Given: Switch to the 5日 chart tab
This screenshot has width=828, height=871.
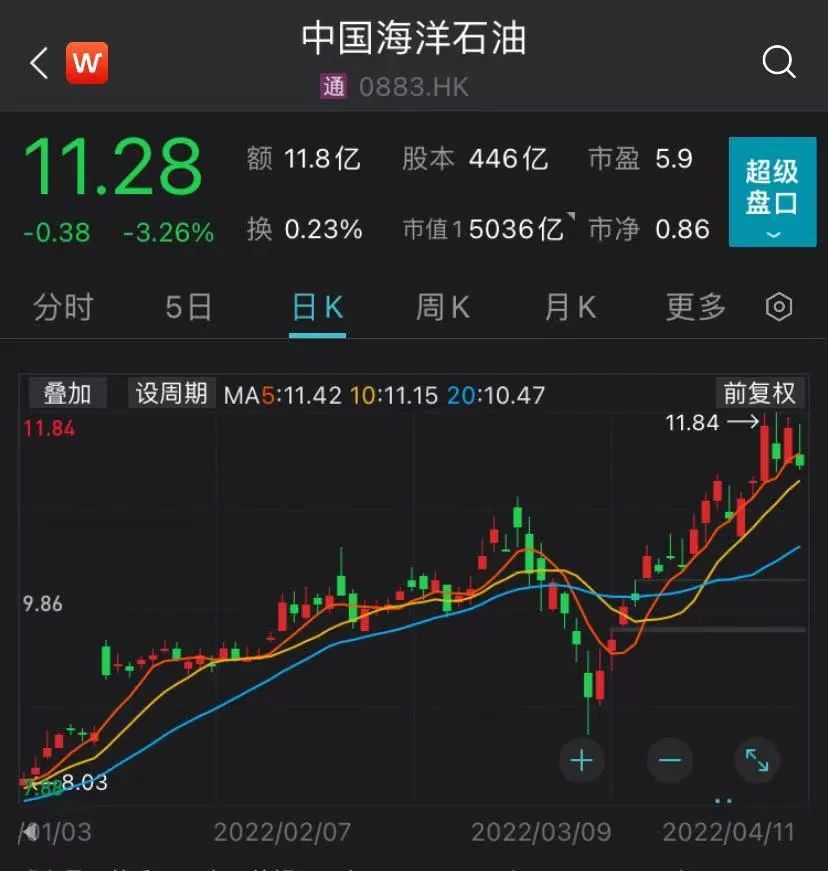Looking at the screenshot, I should 189,307.
